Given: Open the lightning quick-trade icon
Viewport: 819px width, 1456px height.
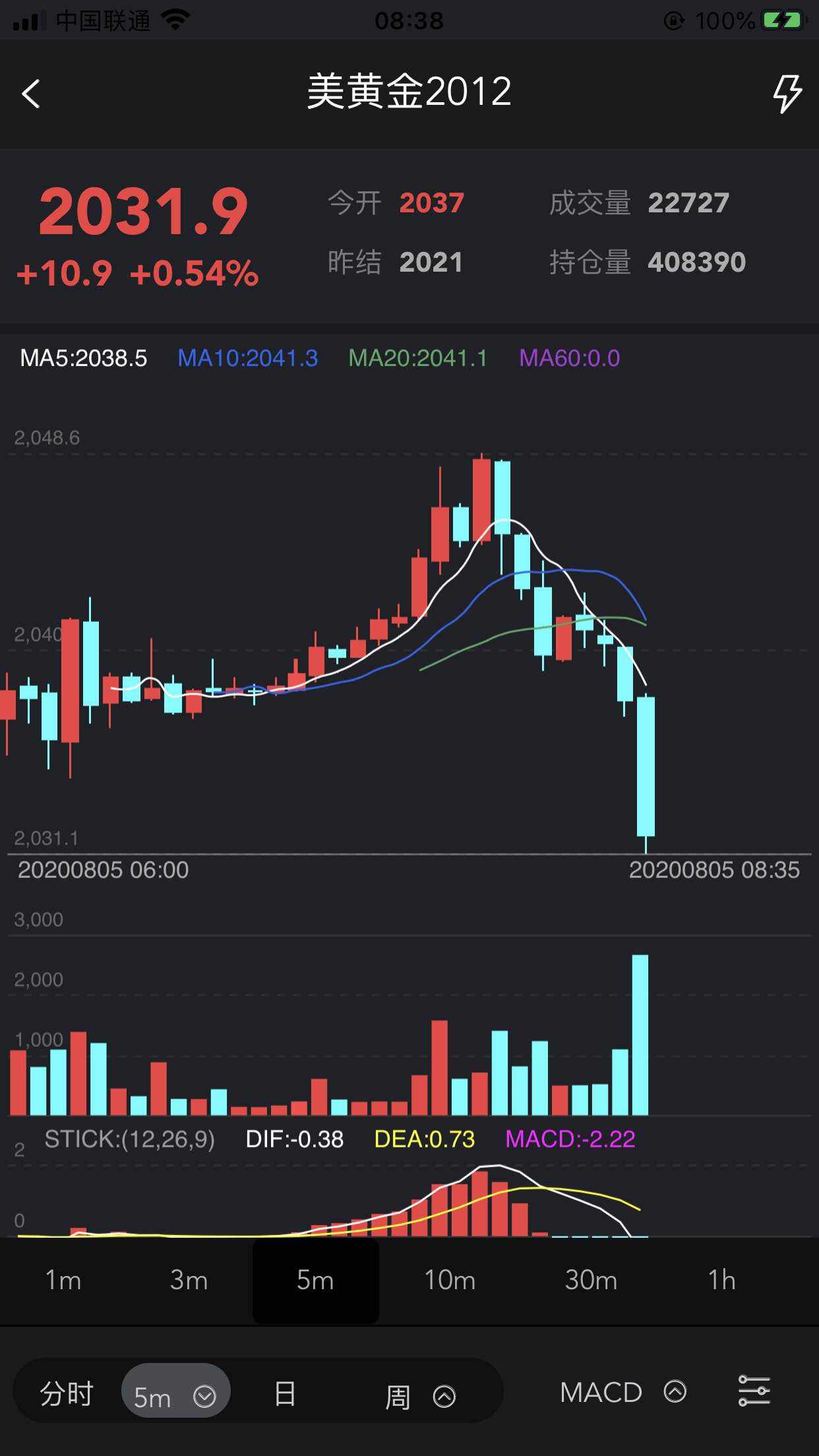Looking at the screenshot, I should [787, 94].
